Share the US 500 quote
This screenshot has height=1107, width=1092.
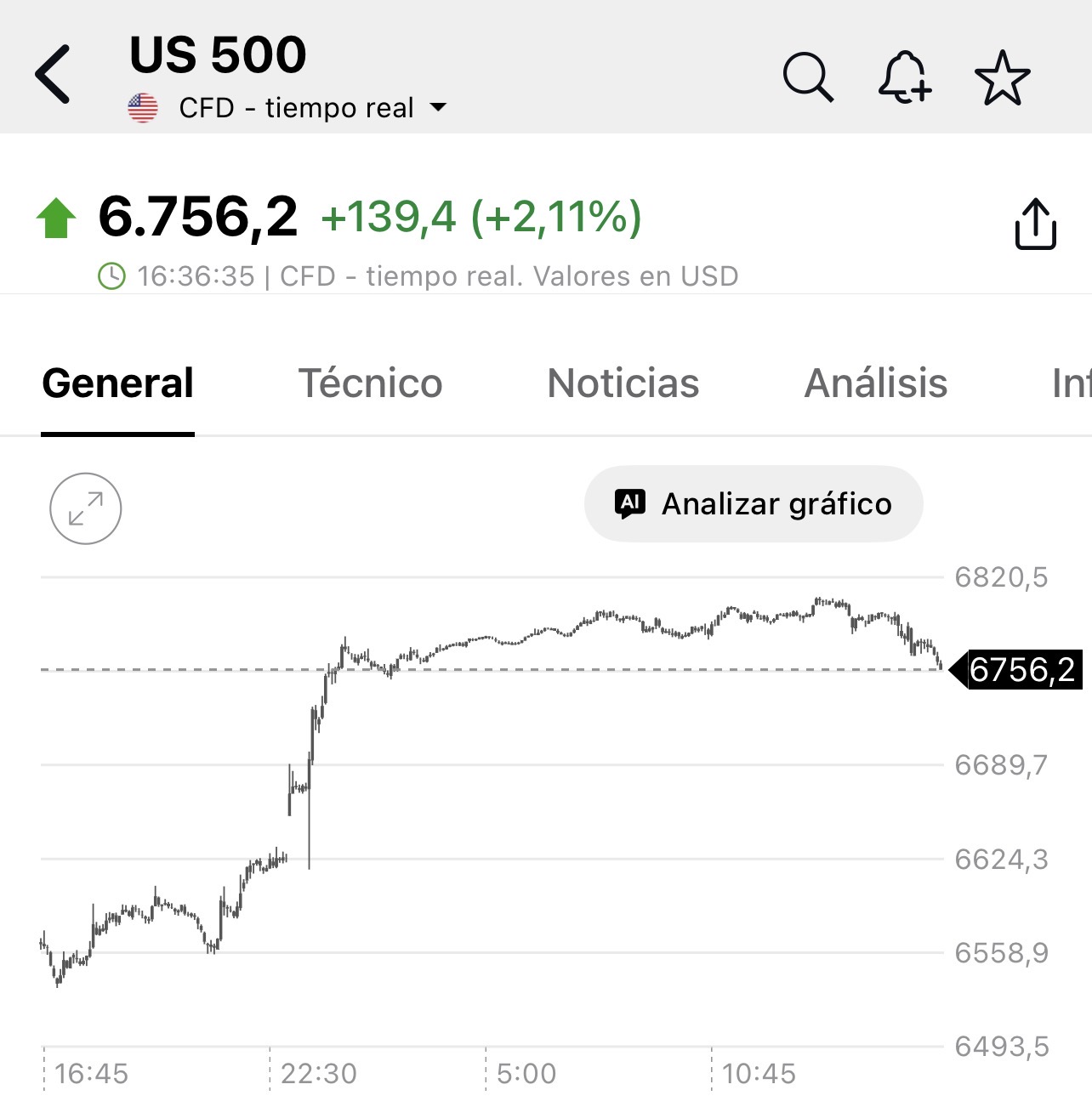coord(1036,224)
